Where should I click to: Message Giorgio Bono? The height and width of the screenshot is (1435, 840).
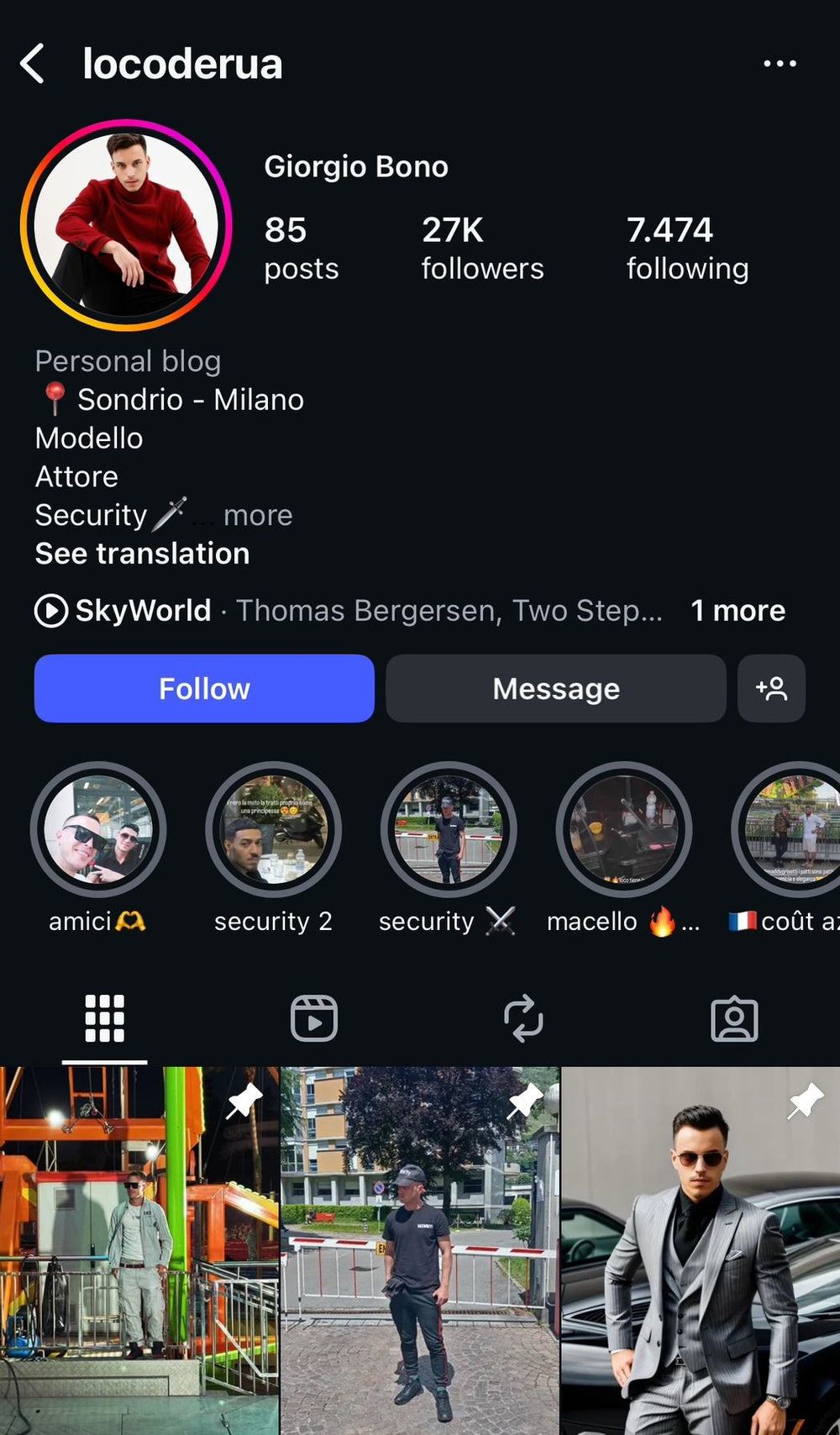pyautogui.click(x=555, y=688)
